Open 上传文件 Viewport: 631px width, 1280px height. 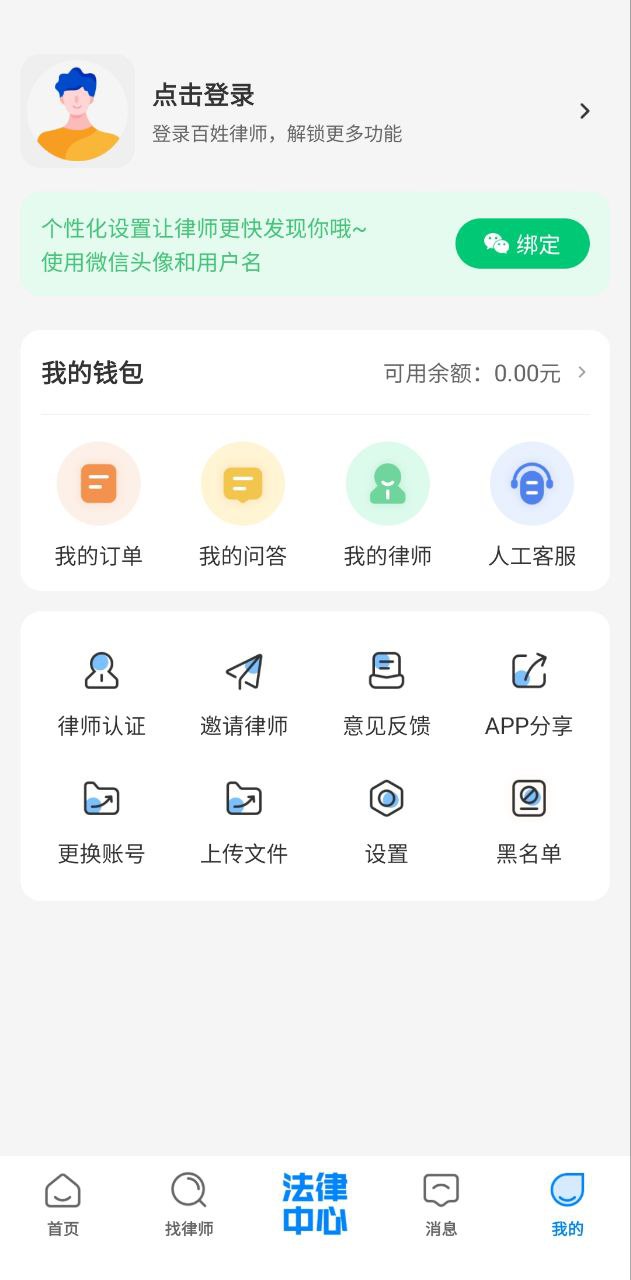click(244, 820)
